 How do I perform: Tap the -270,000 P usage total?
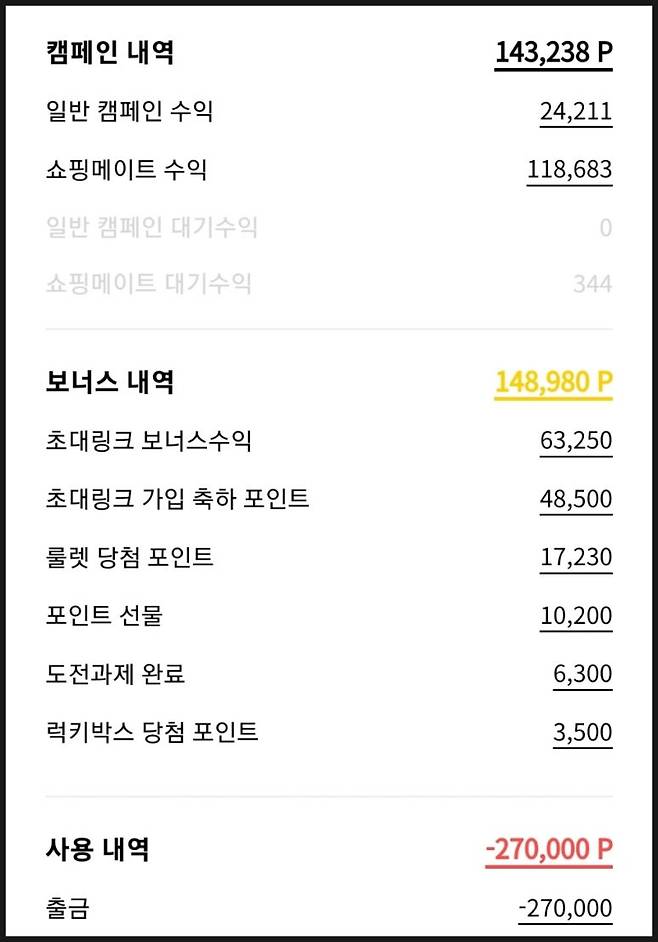coord(548,850)
